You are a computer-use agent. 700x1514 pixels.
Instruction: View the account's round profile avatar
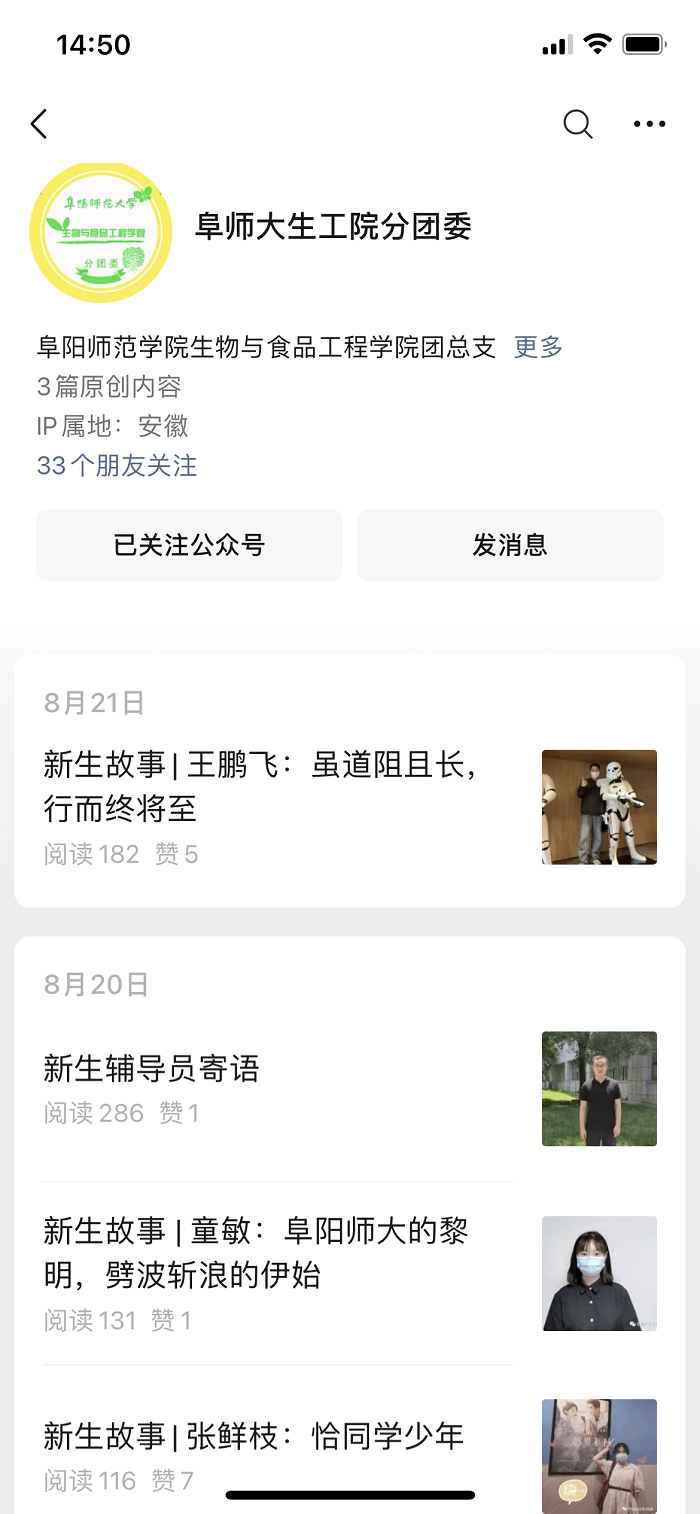tap(100, 233)
